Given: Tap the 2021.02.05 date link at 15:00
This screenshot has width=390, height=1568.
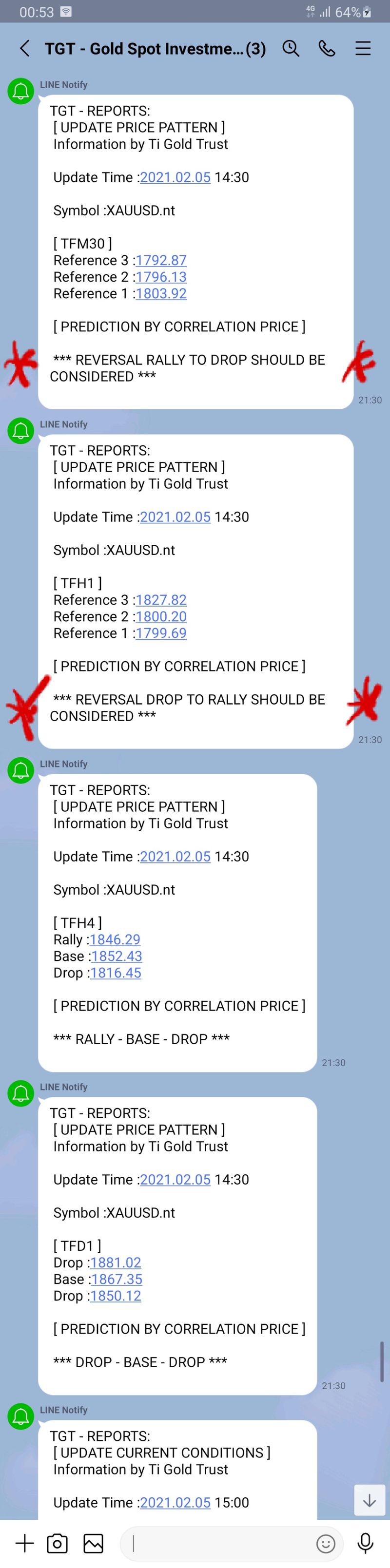Looking at the screenshot, I should click(x=175, y=1502).
